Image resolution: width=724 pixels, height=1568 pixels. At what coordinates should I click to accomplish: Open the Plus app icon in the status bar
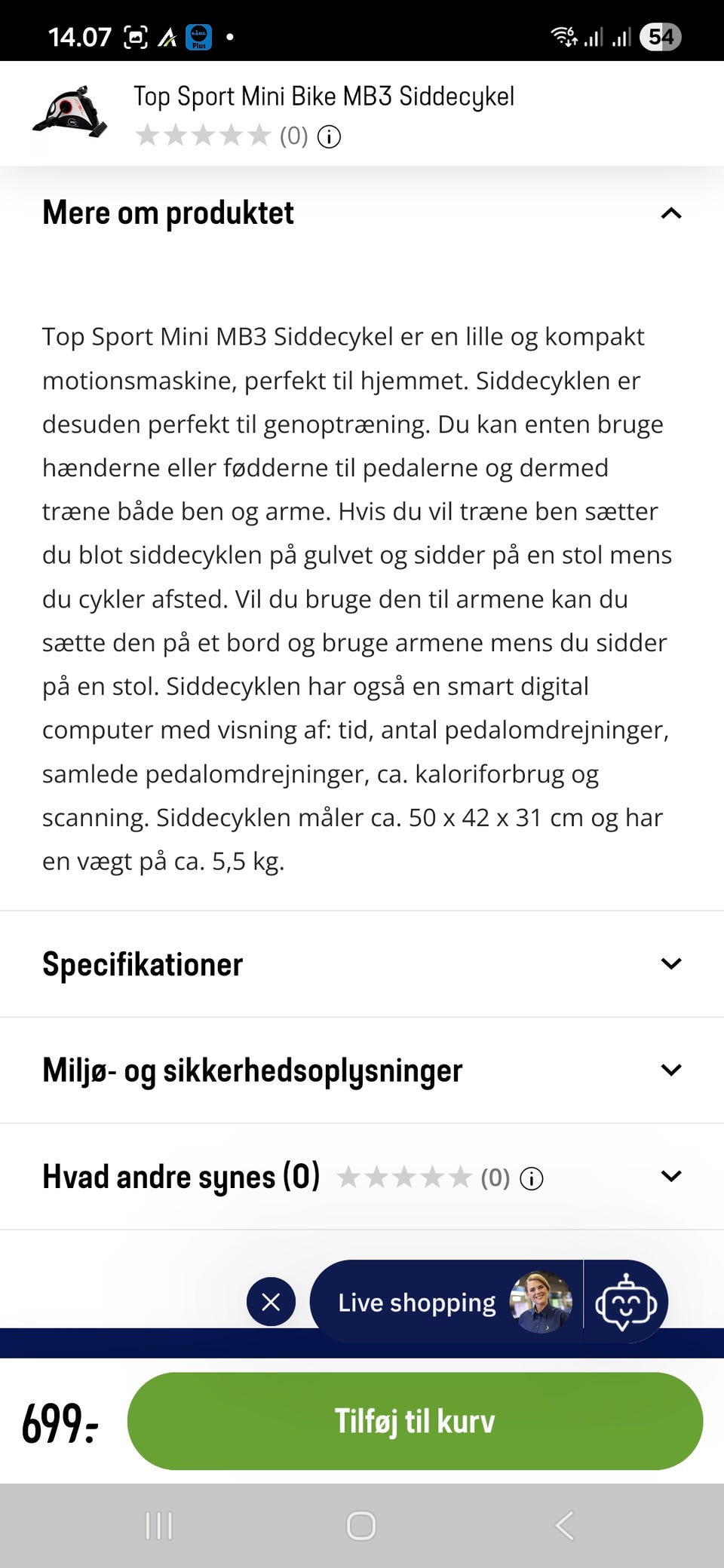(x=198, y=36)
